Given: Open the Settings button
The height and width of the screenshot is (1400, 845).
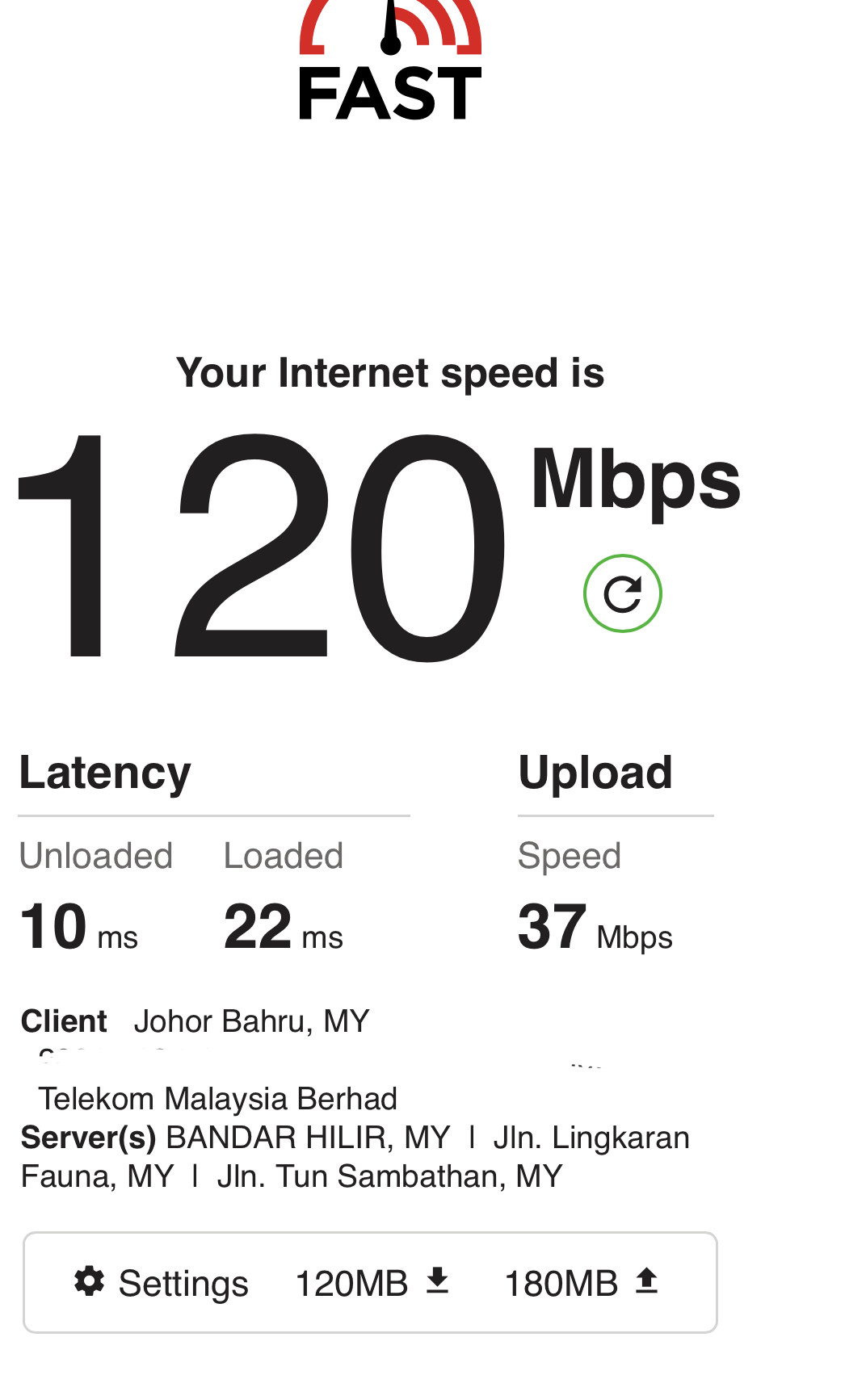Looking at the screenshot, I should point(161,1283).
